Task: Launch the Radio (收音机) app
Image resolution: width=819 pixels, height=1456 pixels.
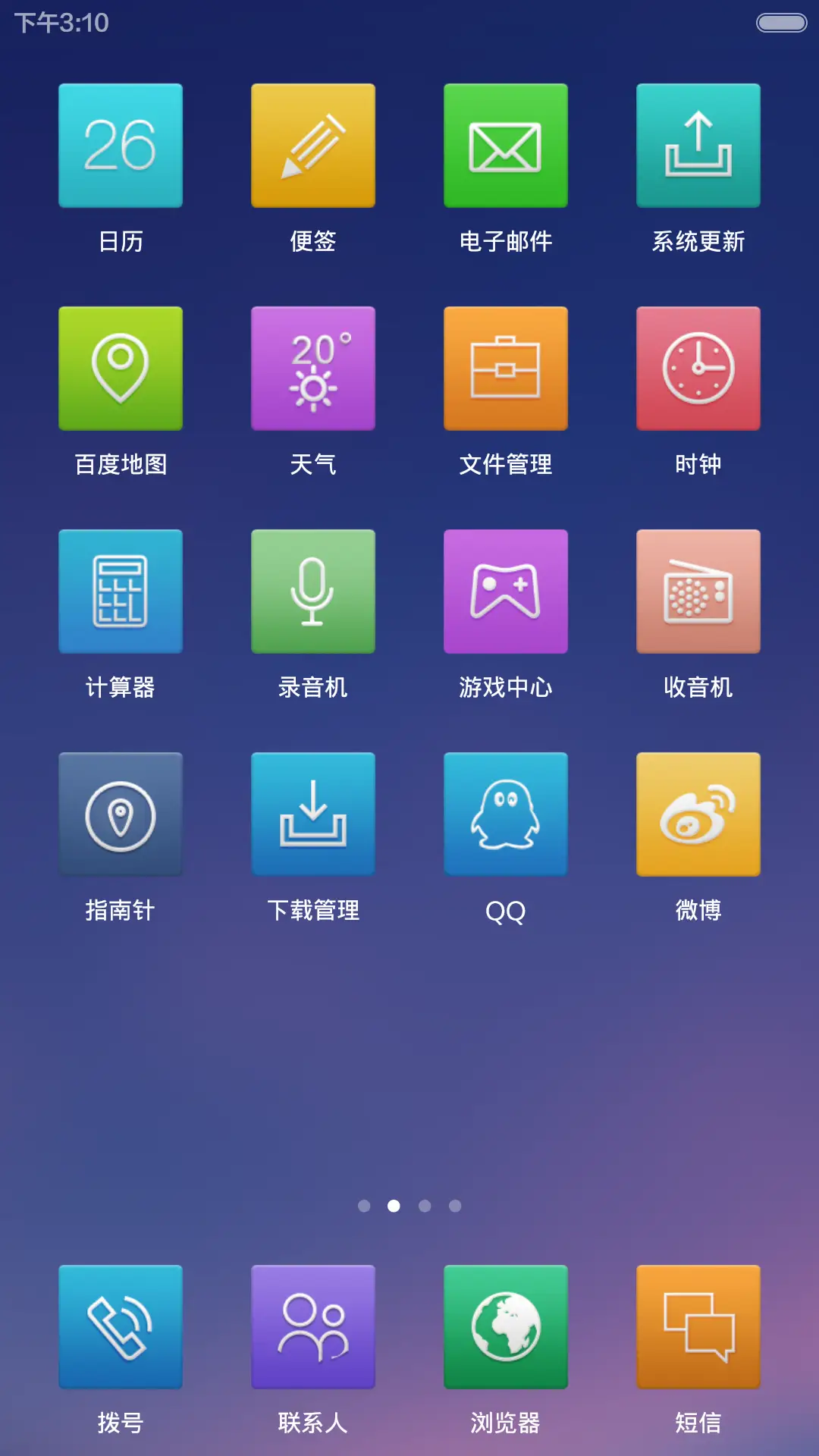Action: 698,591
